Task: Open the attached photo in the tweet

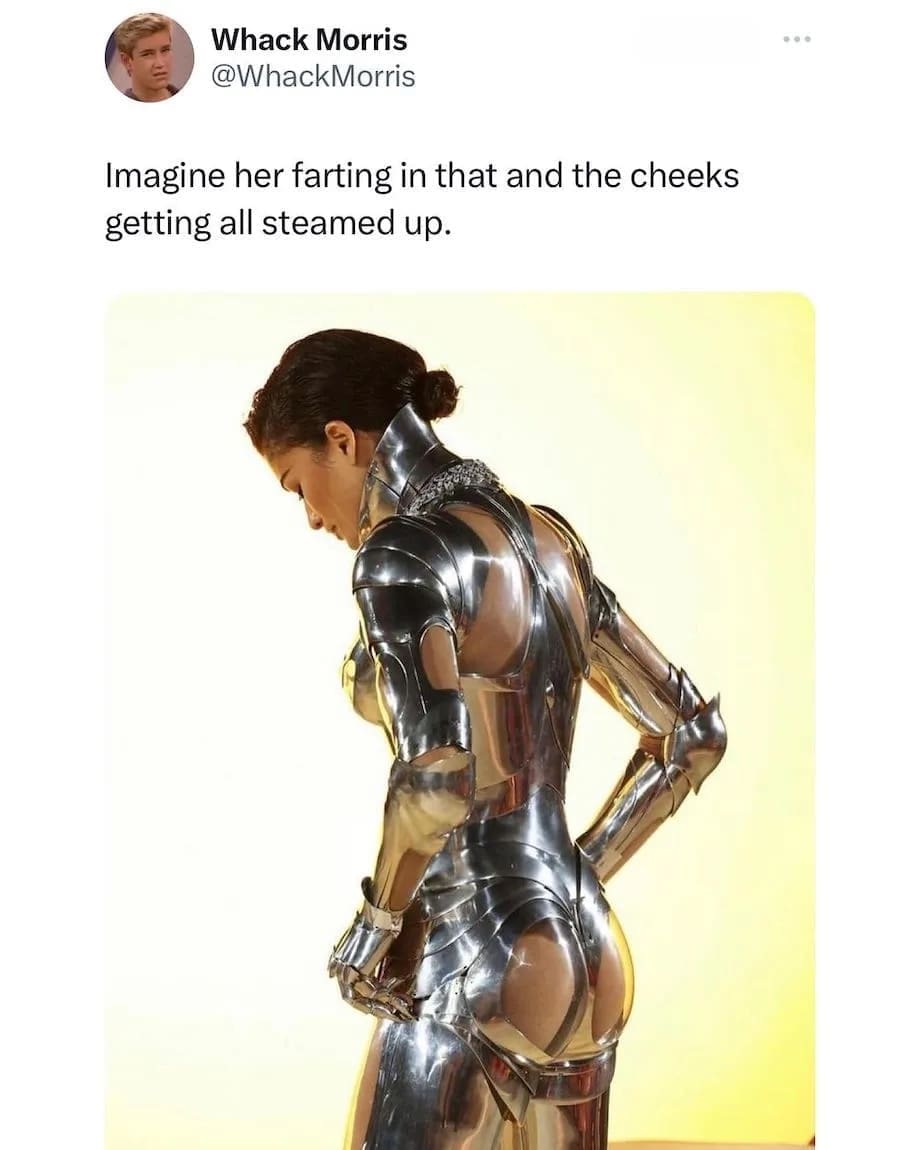Action: pyautogui.click(x=460, y=720)
